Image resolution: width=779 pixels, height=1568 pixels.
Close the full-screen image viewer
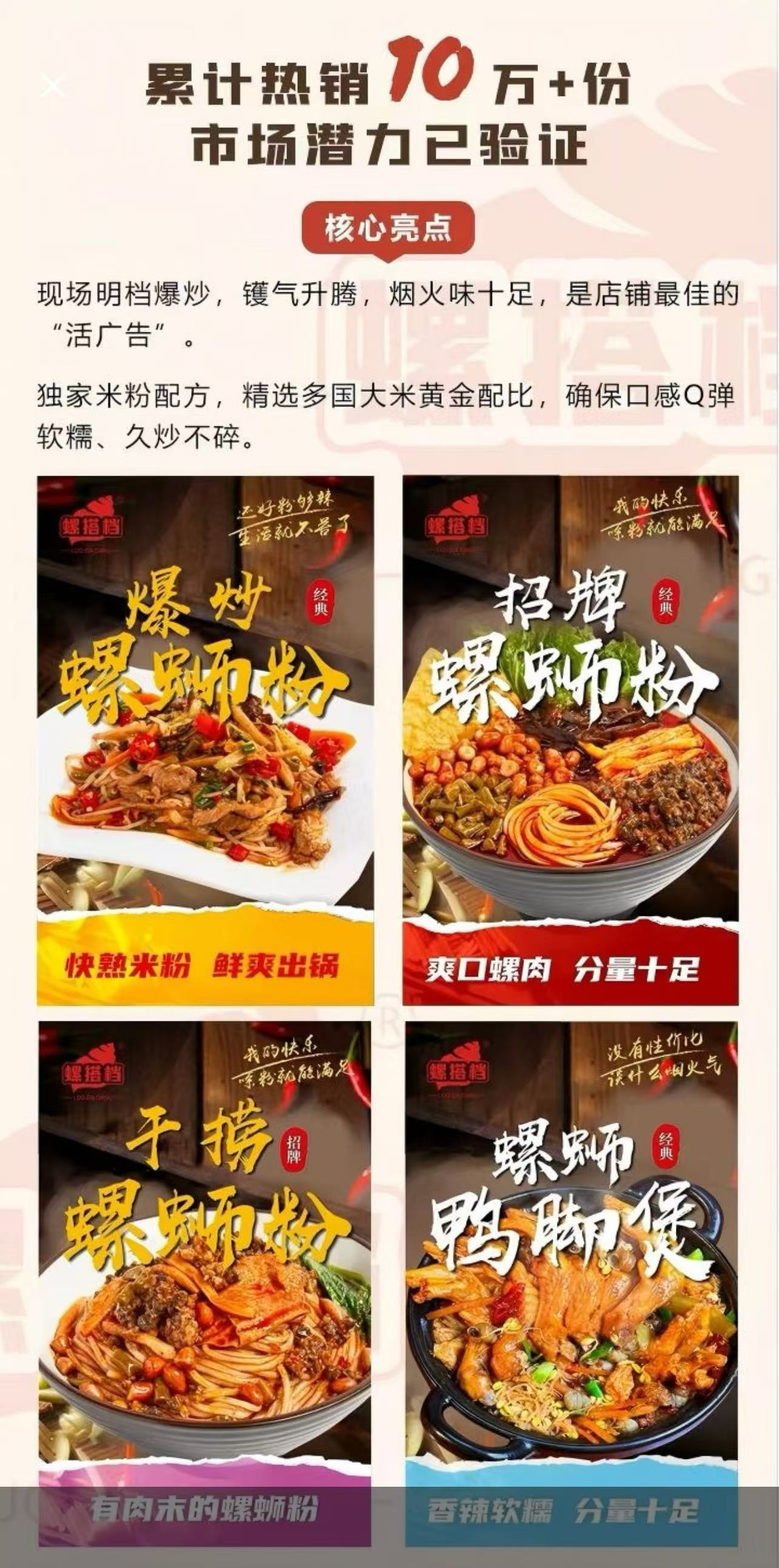(x=53, y=86)
